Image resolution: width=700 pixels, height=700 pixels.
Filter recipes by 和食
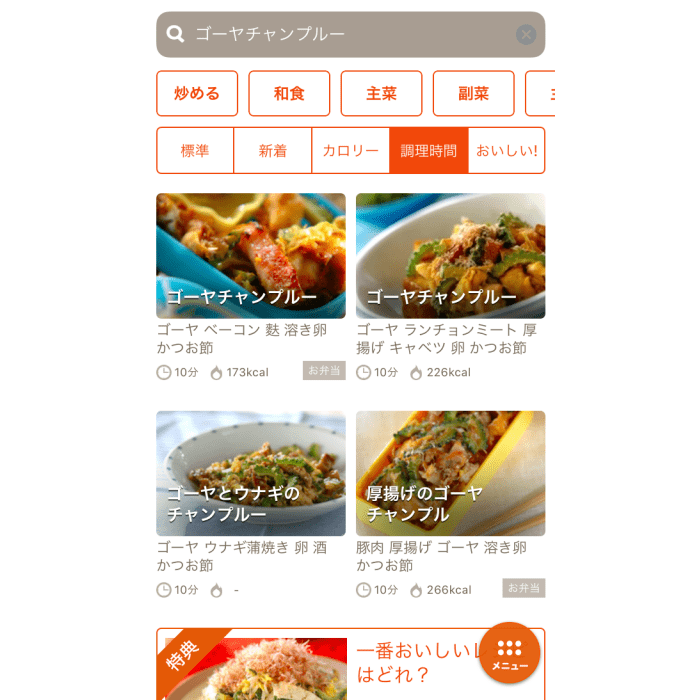[289, 94]
